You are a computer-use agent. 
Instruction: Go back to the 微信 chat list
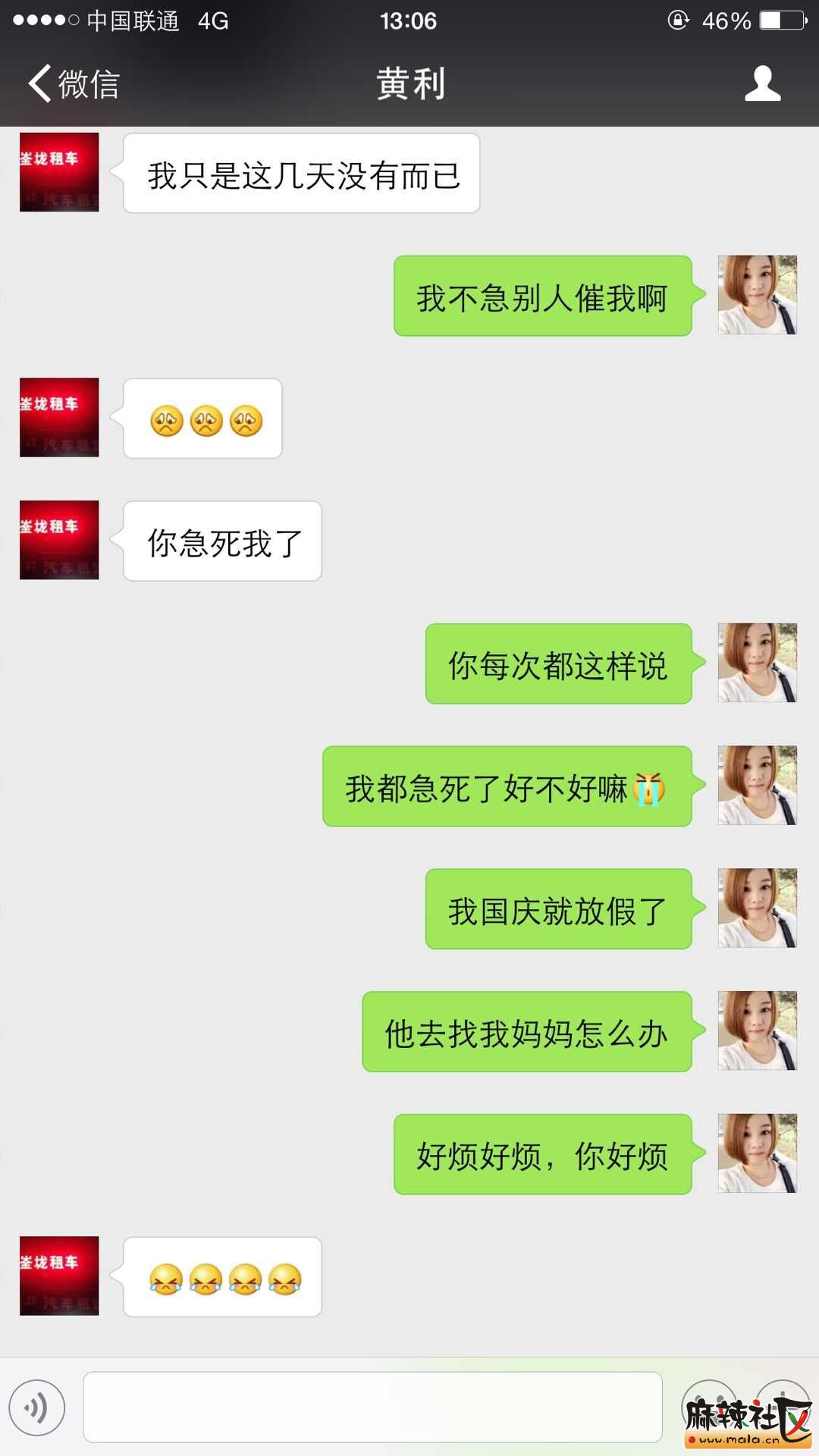(x=74, y=83)
